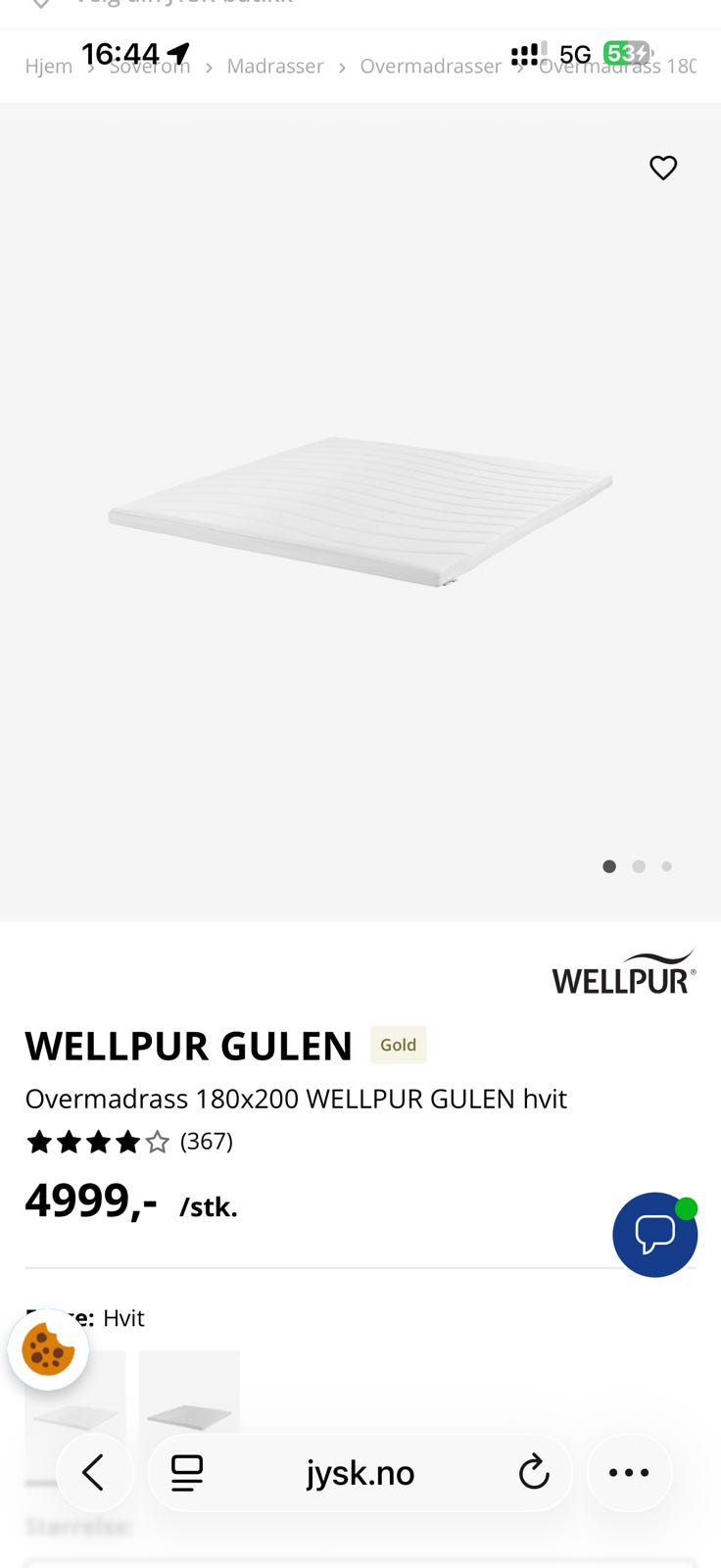Navigate to Hjem in the breadcrumb
The height and width of the screenshot is (1568, 721).
(48, 67)
